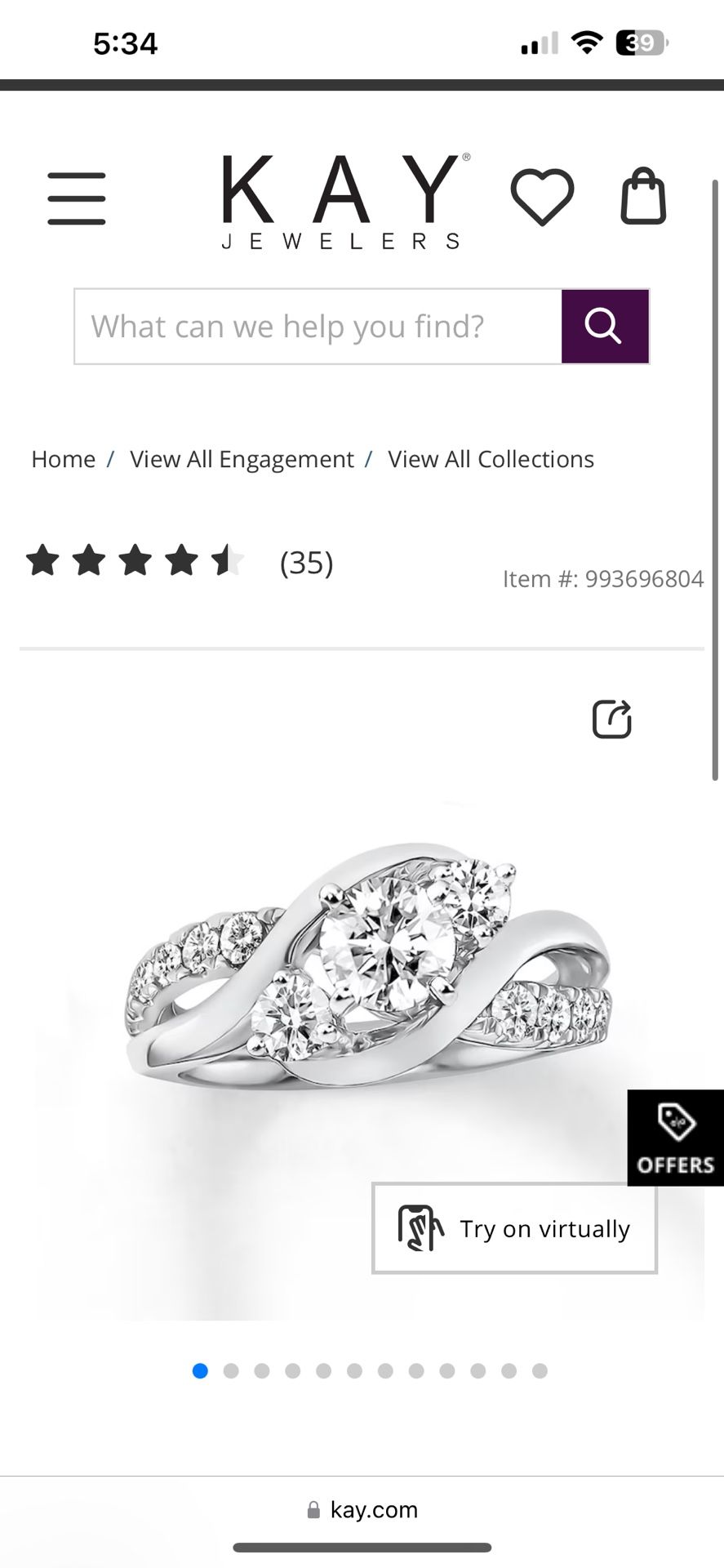Open the shopping bag
Screen dimensions: 724x1568
643,197
